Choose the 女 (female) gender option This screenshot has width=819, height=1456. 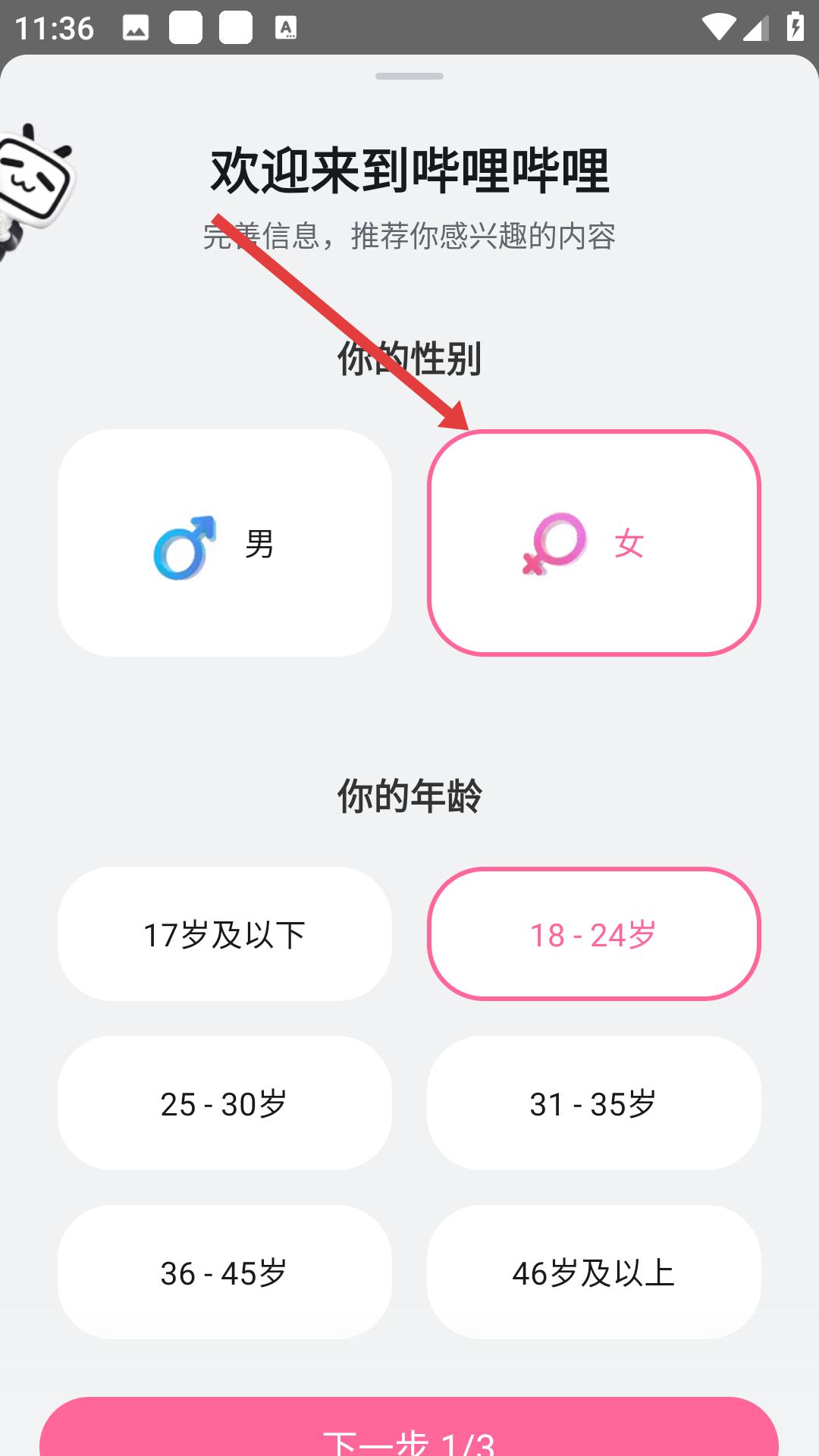tap(594, 543)
